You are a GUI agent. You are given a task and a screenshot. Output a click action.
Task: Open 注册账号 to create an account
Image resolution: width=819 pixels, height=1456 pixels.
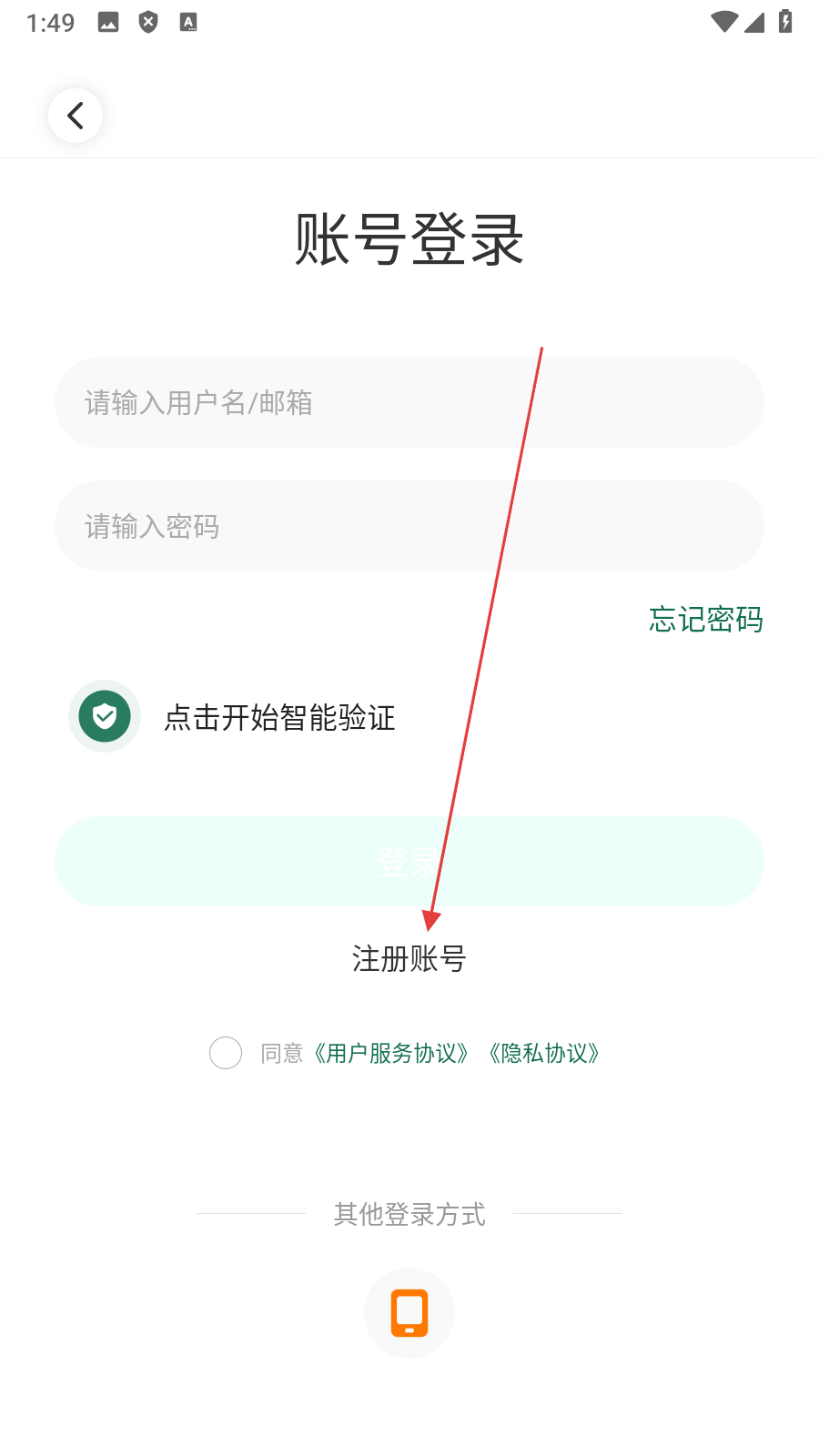[409, 958]
